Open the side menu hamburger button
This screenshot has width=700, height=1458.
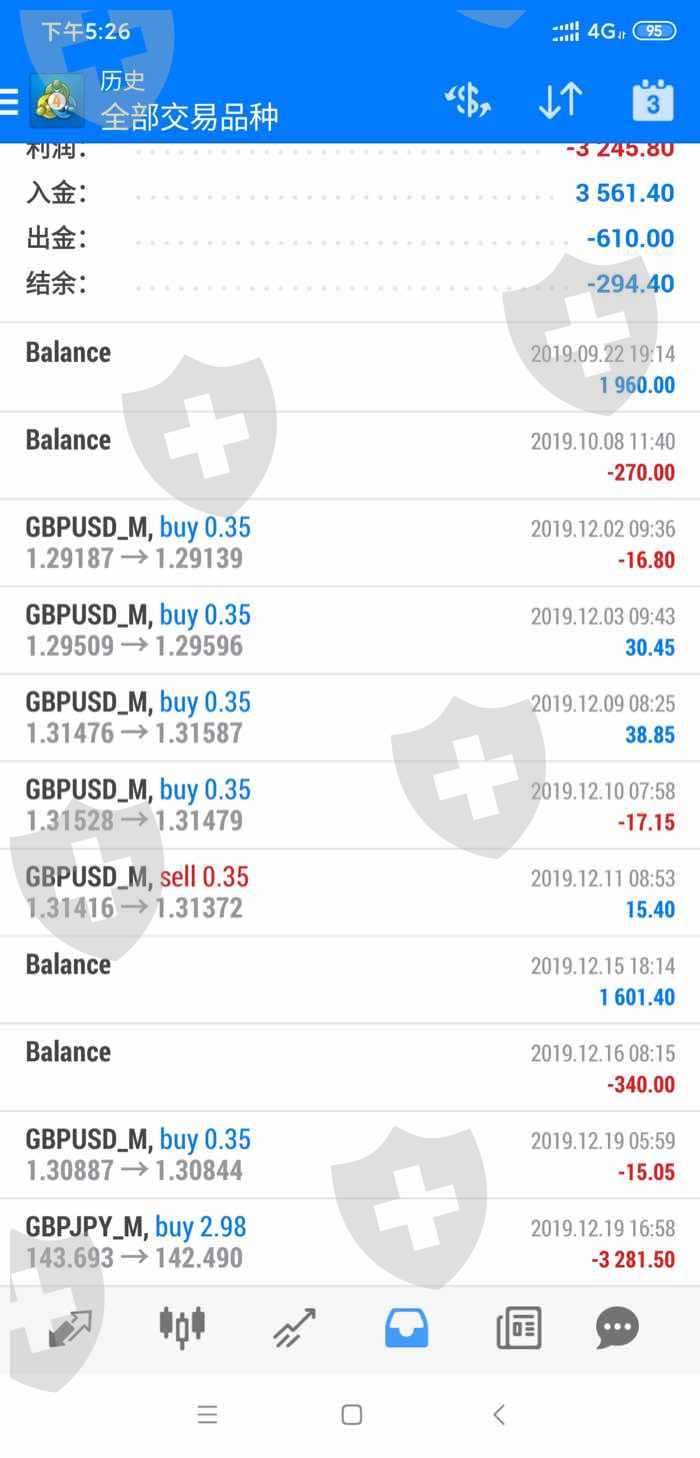pyautogui.click(x=9, y=102)
